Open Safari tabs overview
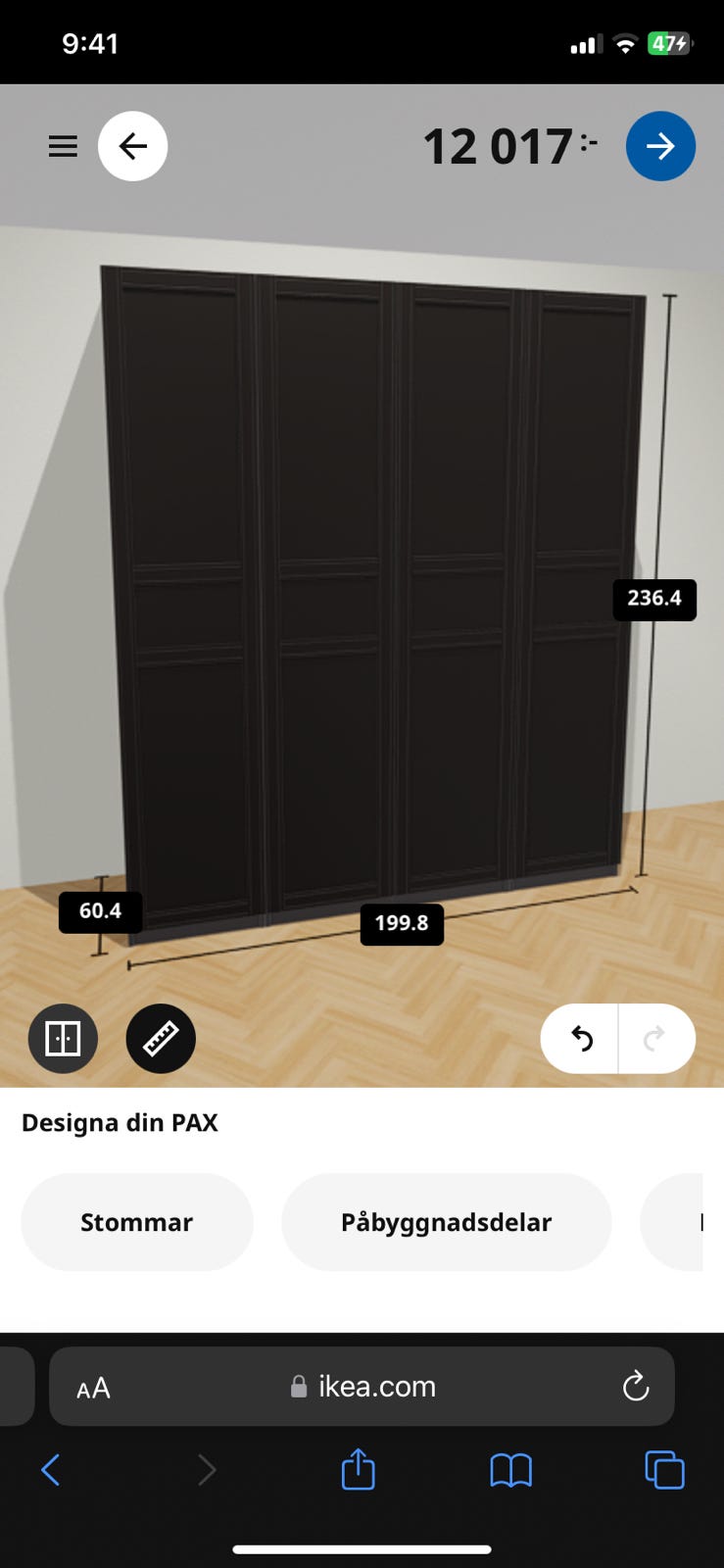Image resolution: width=724 pixels, height=1568 pixels. [x=664, y=1470]
